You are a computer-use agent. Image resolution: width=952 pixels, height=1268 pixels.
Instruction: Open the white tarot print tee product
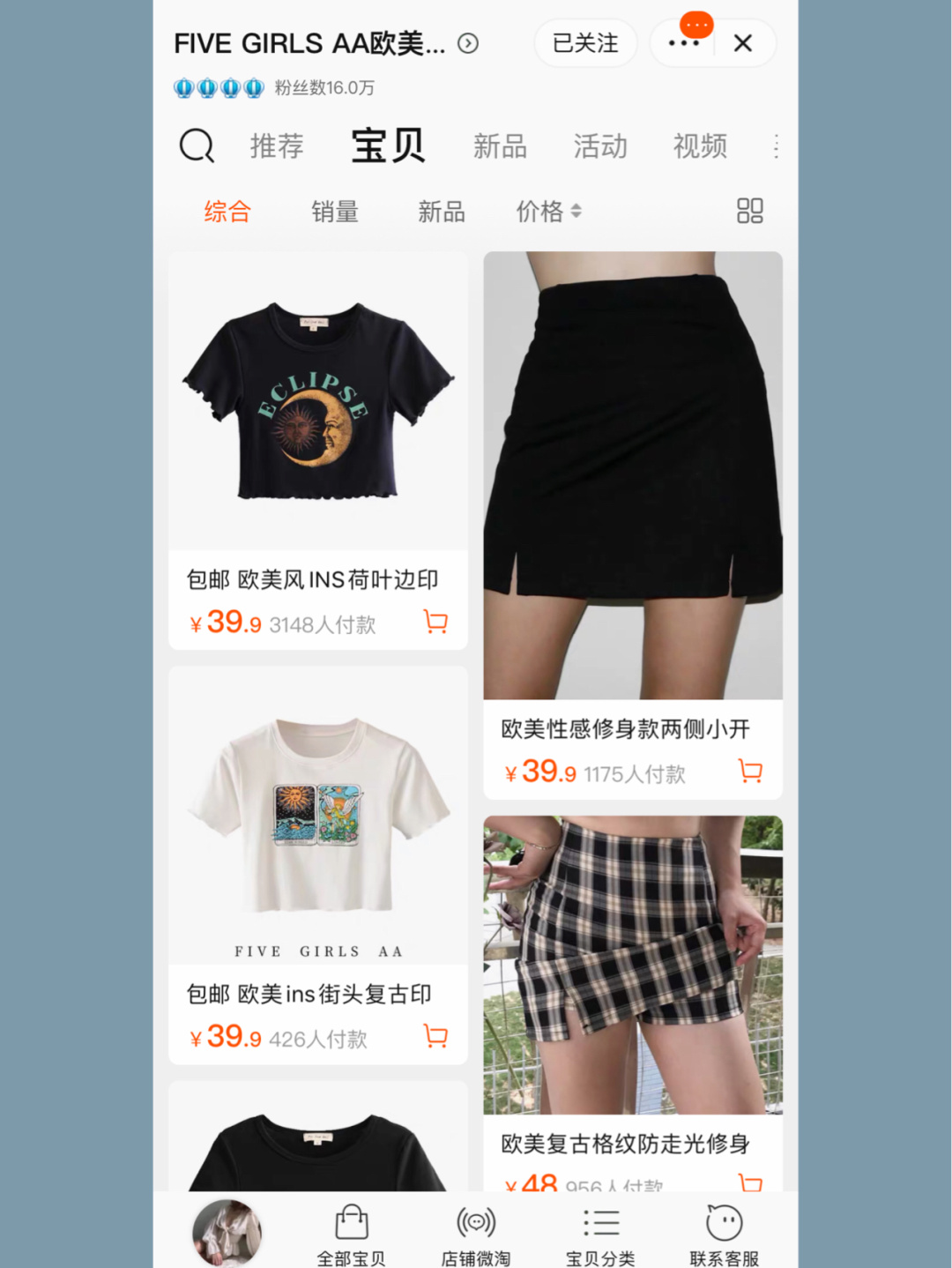[318, 816]
